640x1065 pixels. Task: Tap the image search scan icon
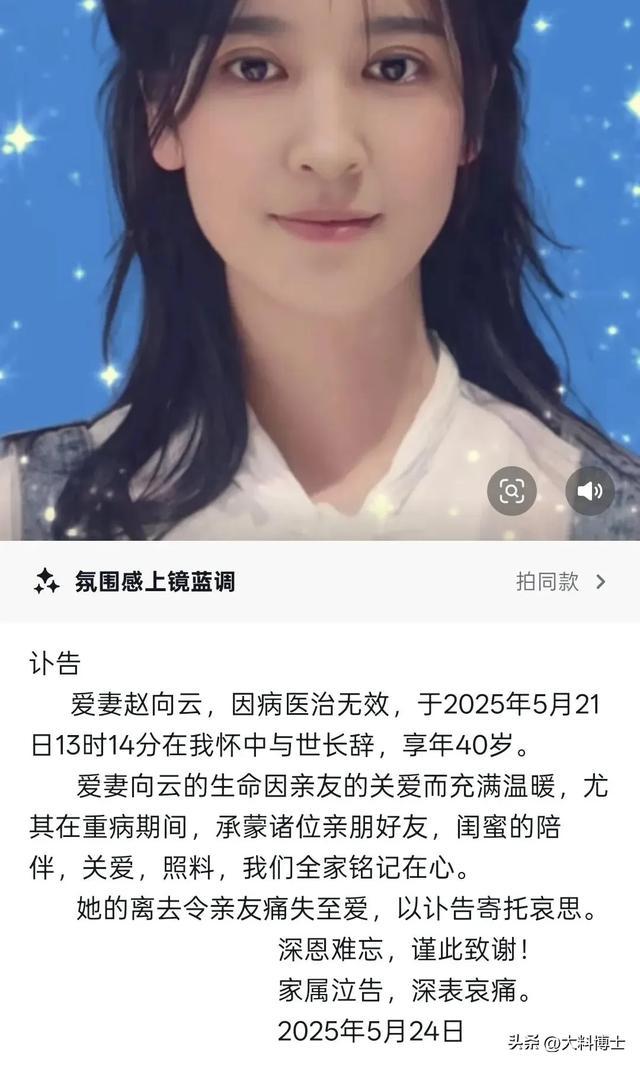pos(511,491)
